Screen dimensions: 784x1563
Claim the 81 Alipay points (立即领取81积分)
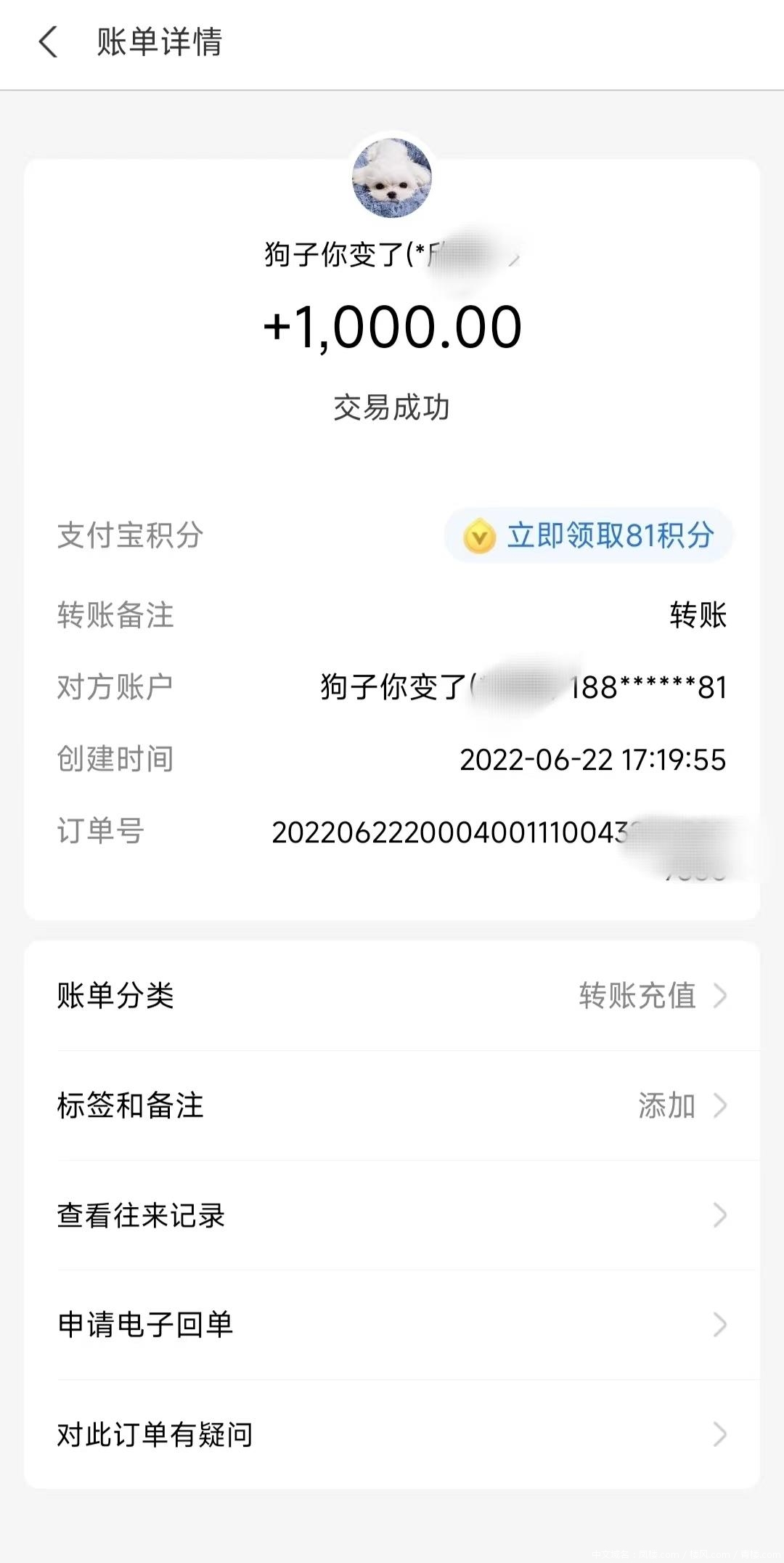click(x=589, y=536)
